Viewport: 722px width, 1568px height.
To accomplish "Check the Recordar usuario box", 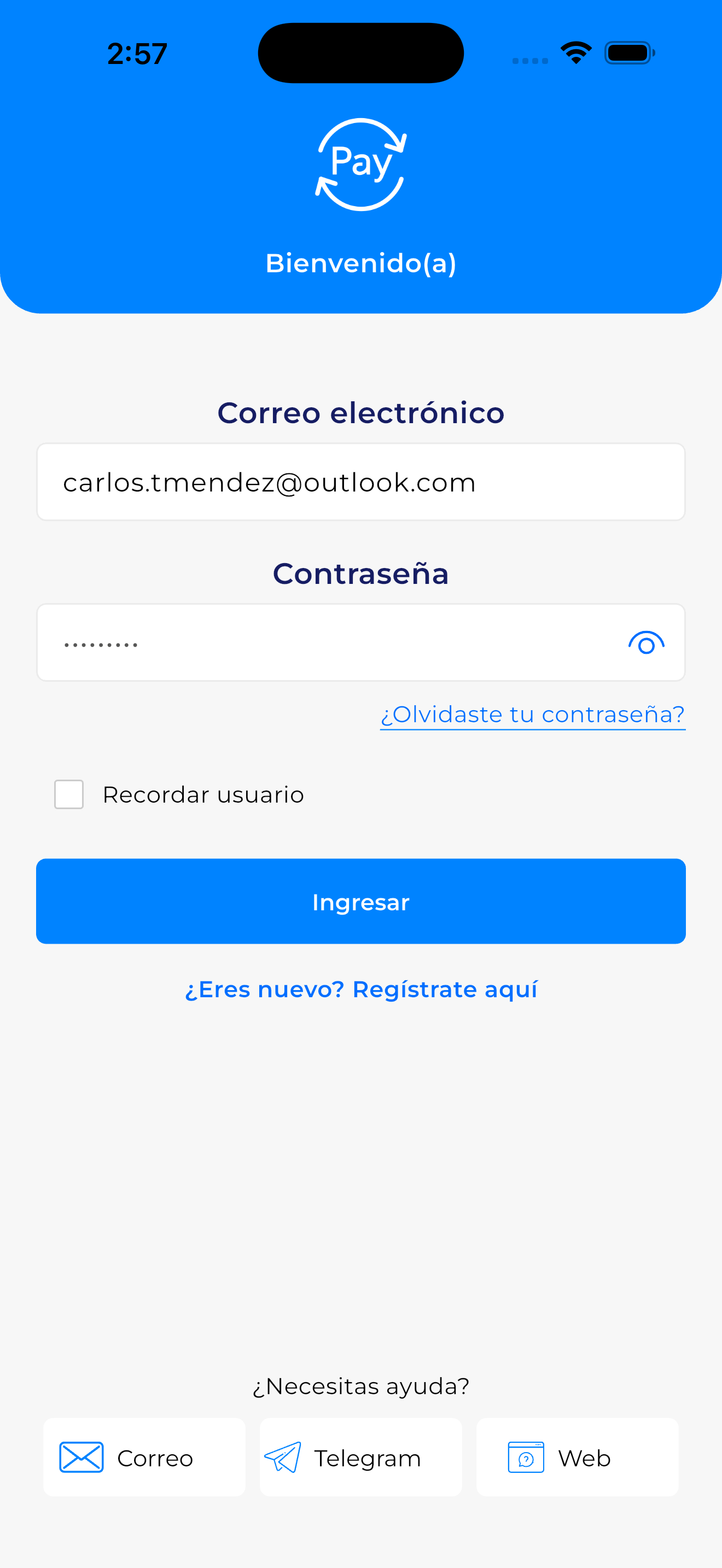I will pos(69,794).
